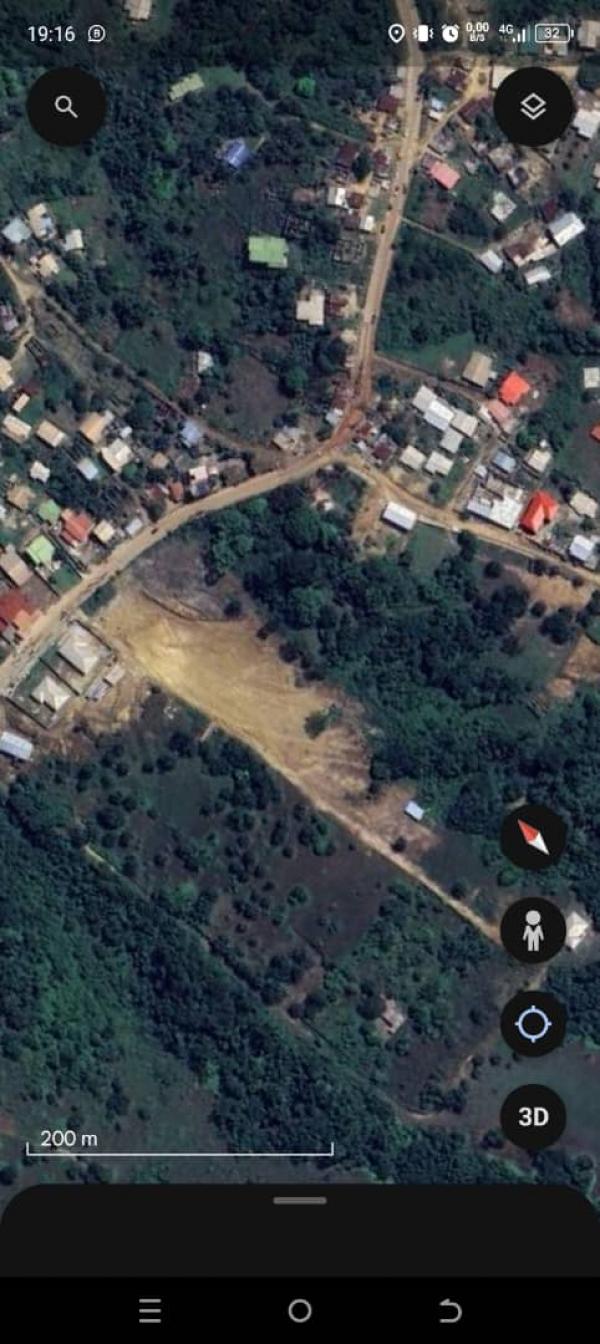Tap the compass to reset north

click(x=533, y=837)
